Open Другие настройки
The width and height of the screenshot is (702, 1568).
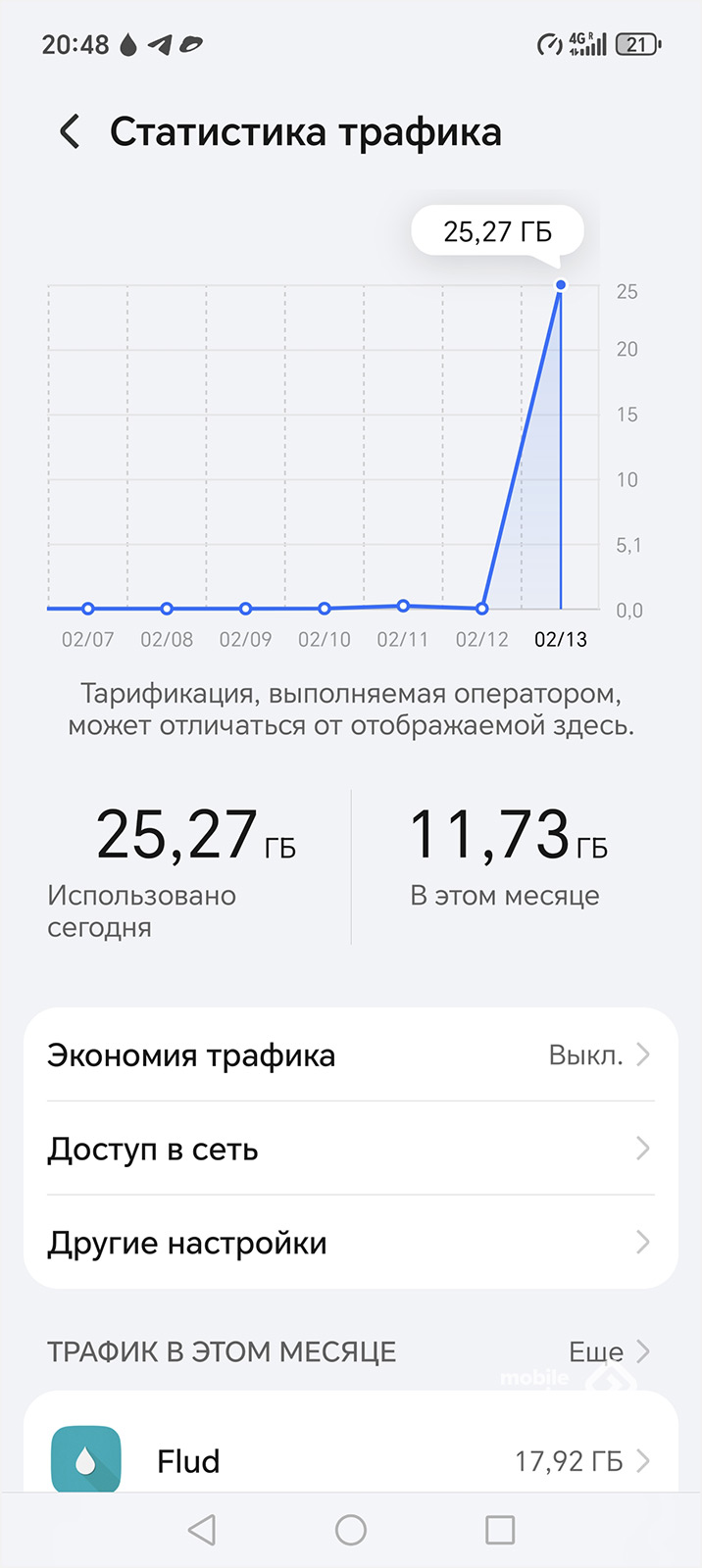pos(350,1243)
